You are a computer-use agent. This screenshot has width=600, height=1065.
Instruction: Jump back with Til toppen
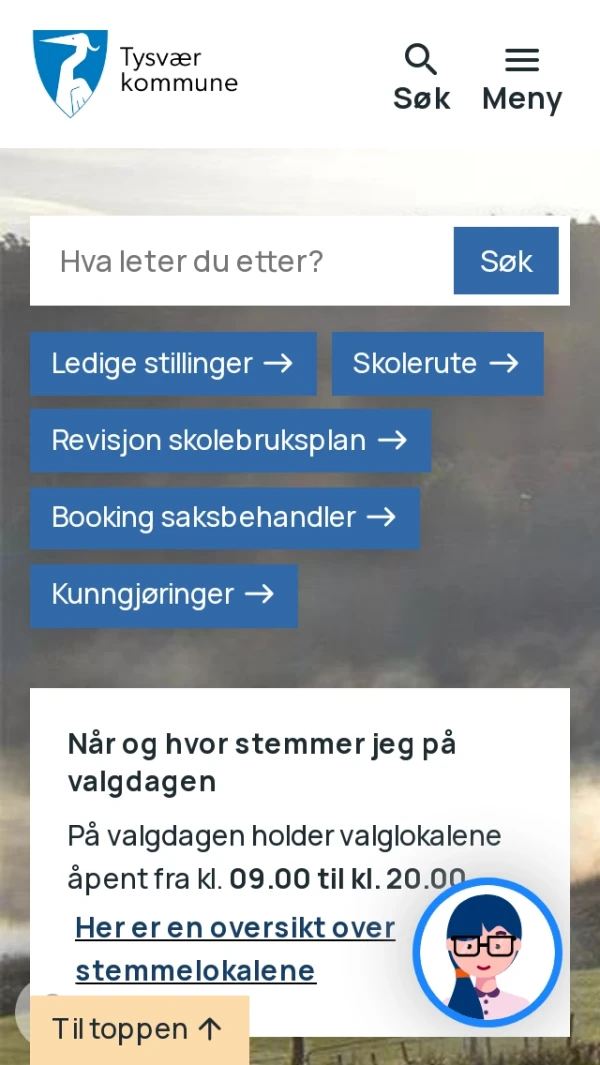tap(138, 1029)
